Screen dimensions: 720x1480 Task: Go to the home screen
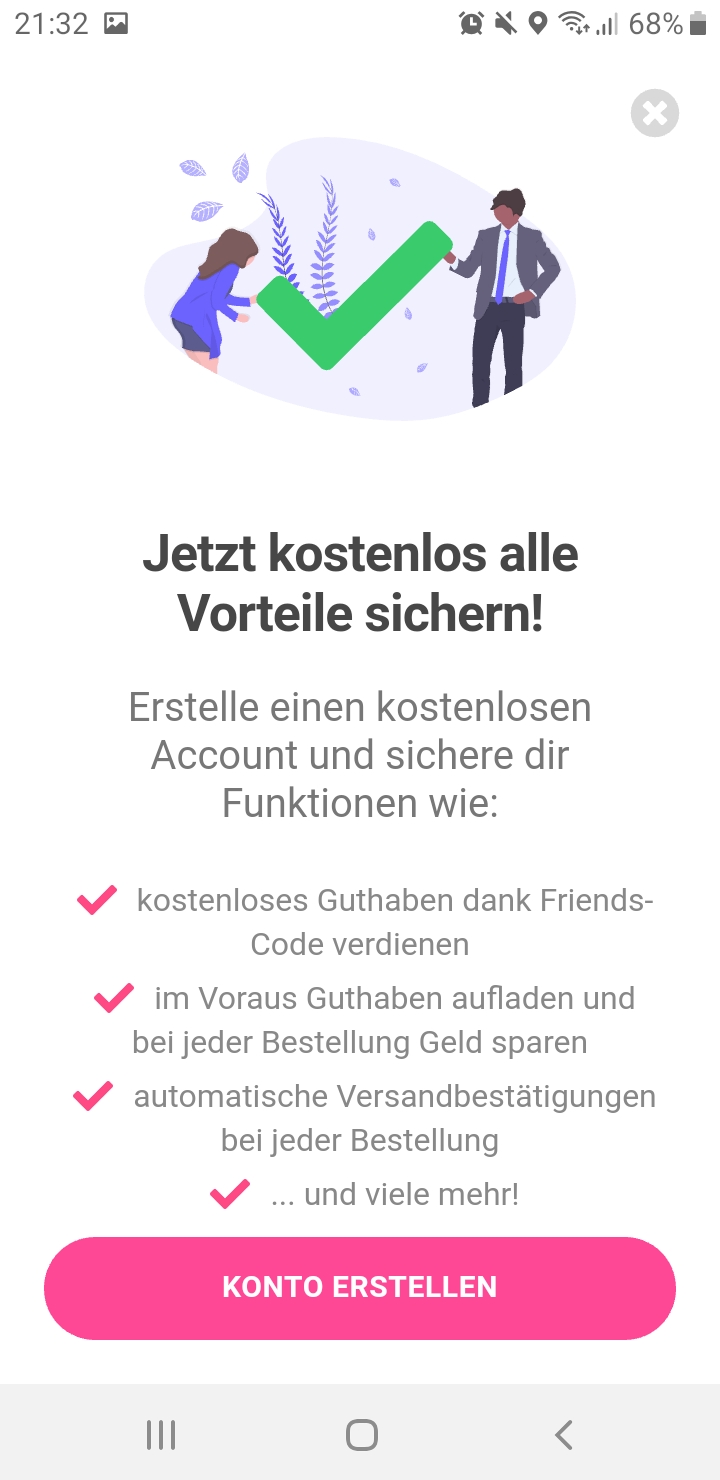[361, 1435]
